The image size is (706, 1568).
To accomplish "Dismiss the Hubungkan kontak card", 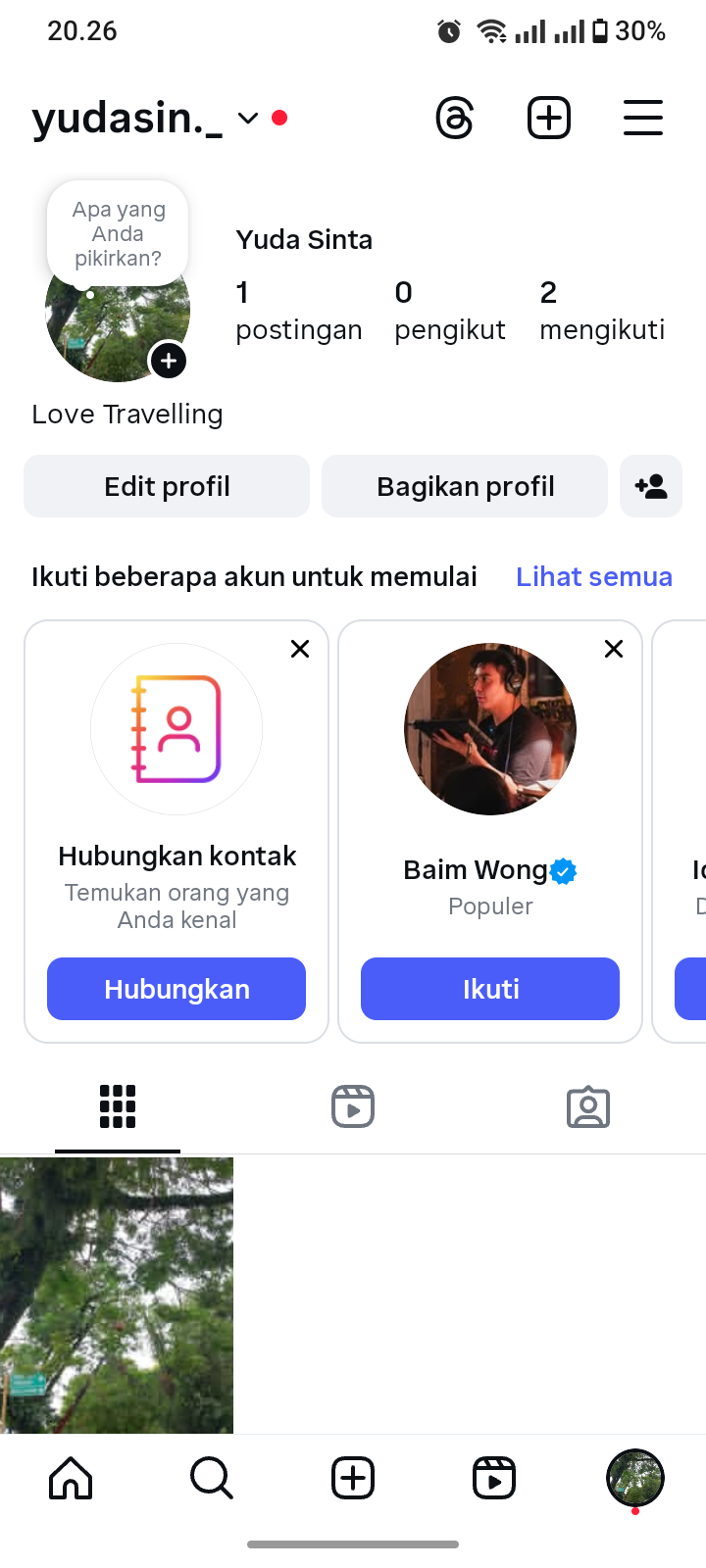I will (x=300, y=649).
